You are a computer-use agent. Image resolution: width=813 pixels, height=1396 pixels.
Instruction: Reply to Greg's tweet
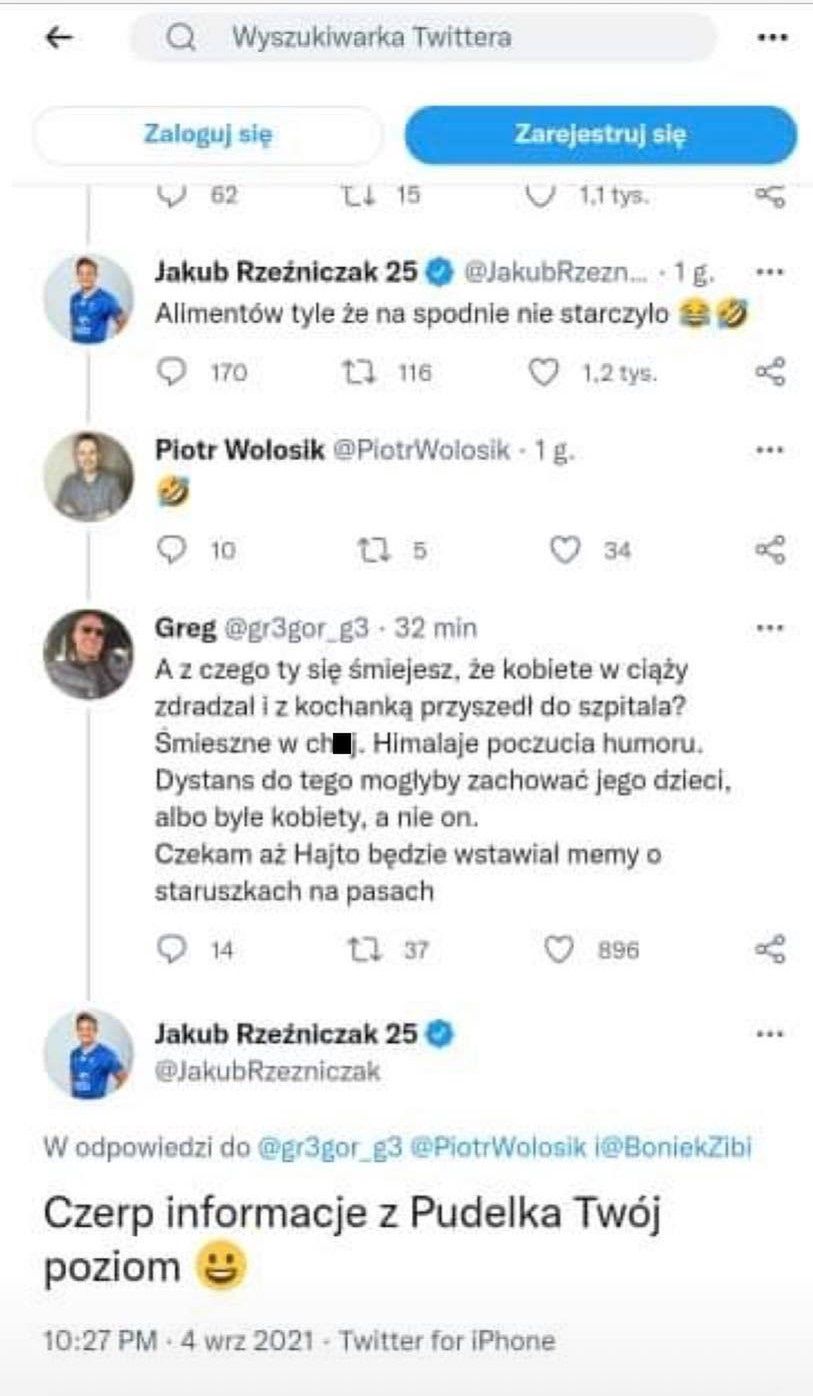(173, 949)
